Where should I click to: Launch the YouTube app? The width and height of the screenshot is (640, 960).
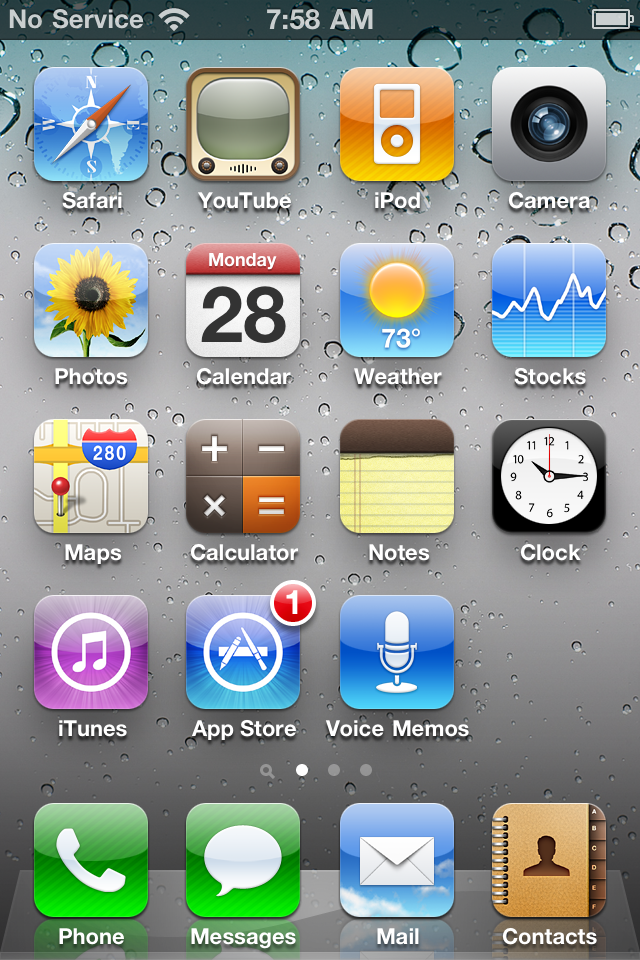243,124
